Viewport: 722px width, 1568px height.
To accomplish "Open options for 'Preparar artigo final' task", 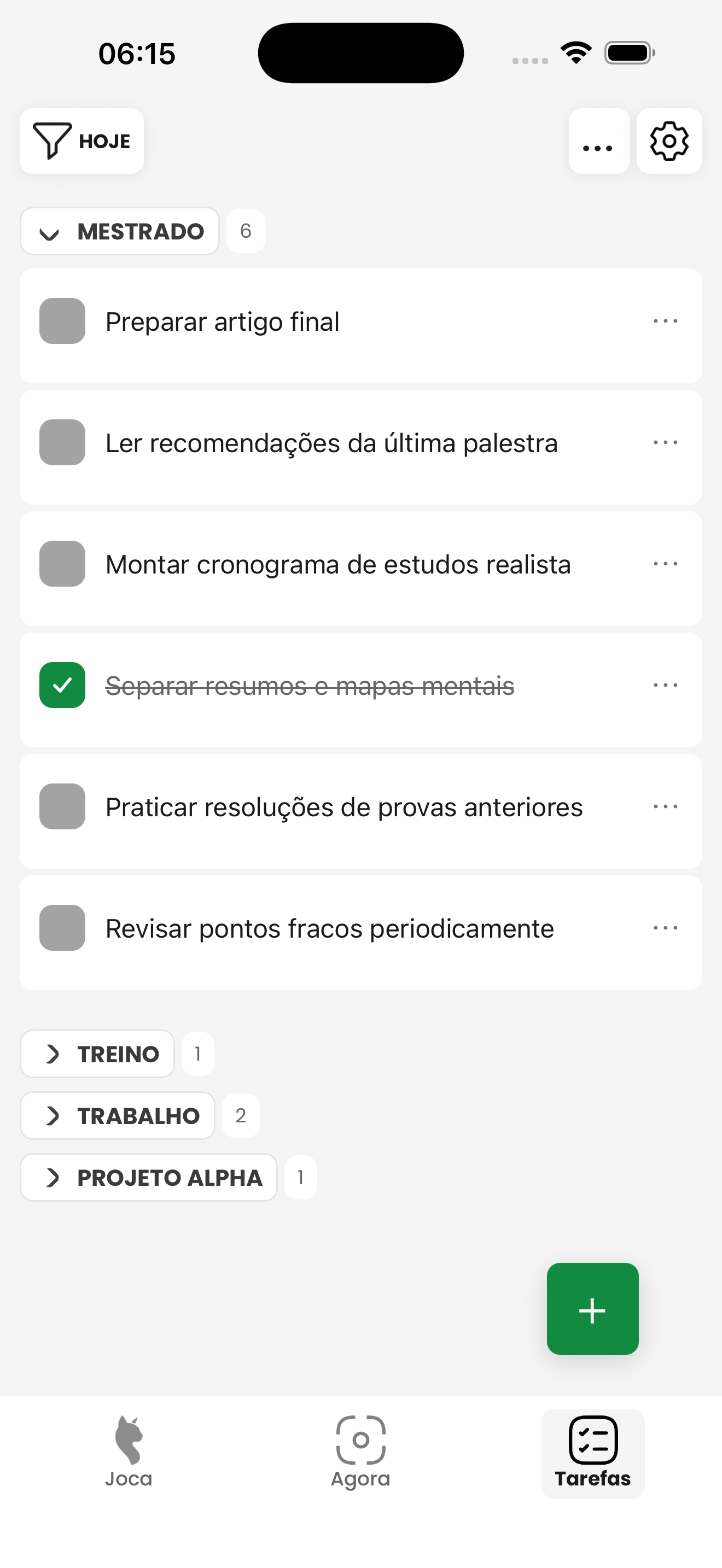I will (665, 321).
